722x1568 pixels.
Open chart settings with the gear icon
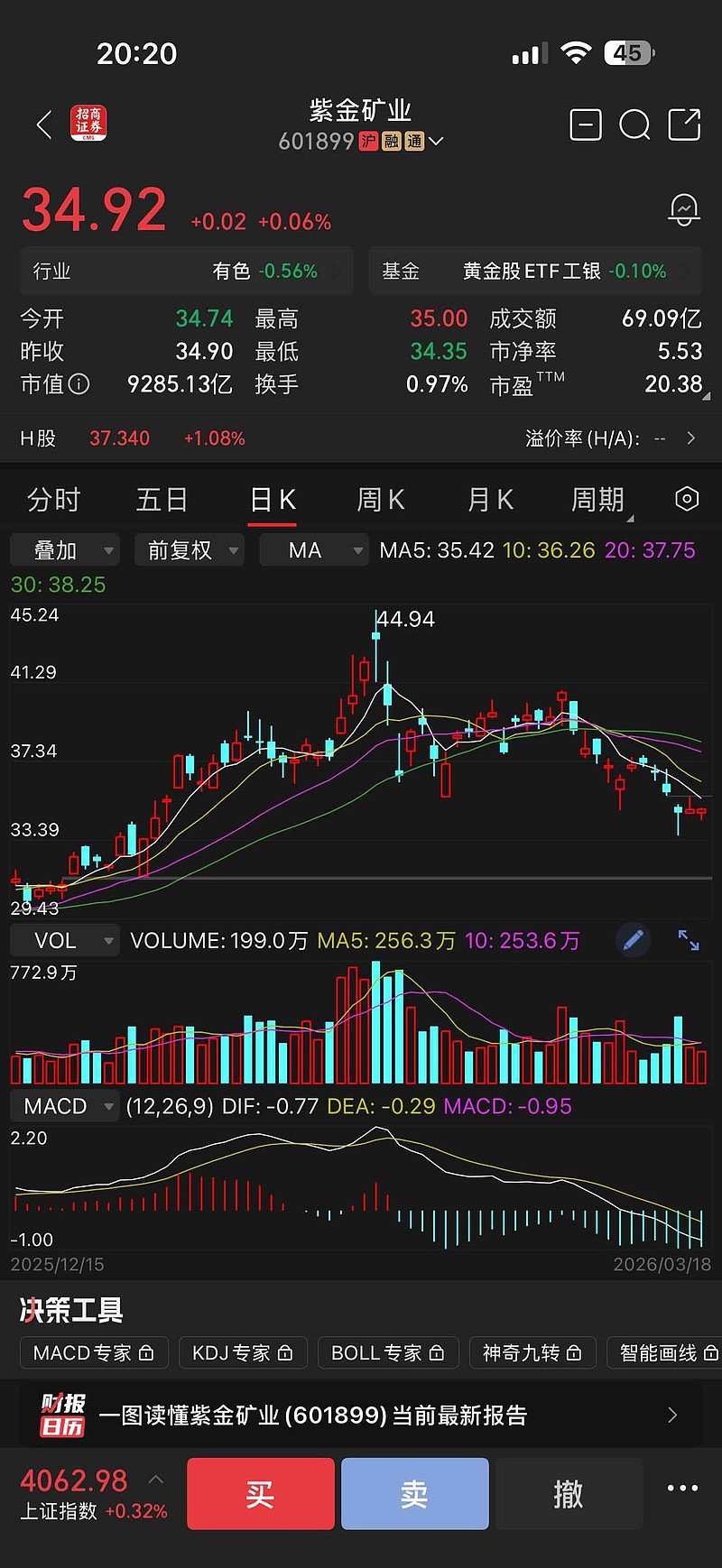(x=686, y=499)
